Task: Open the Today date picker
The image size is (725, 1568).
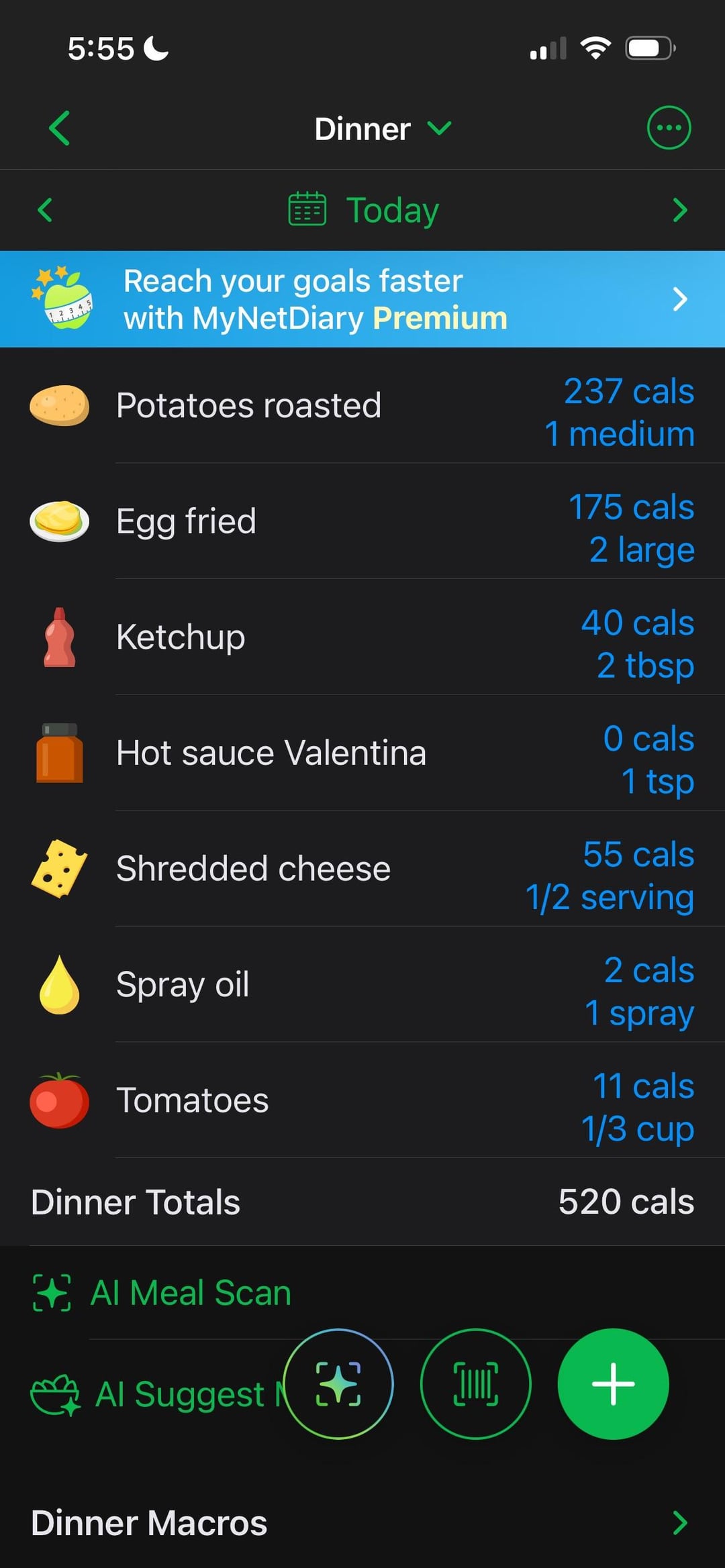Action: [x=364, y=210]
